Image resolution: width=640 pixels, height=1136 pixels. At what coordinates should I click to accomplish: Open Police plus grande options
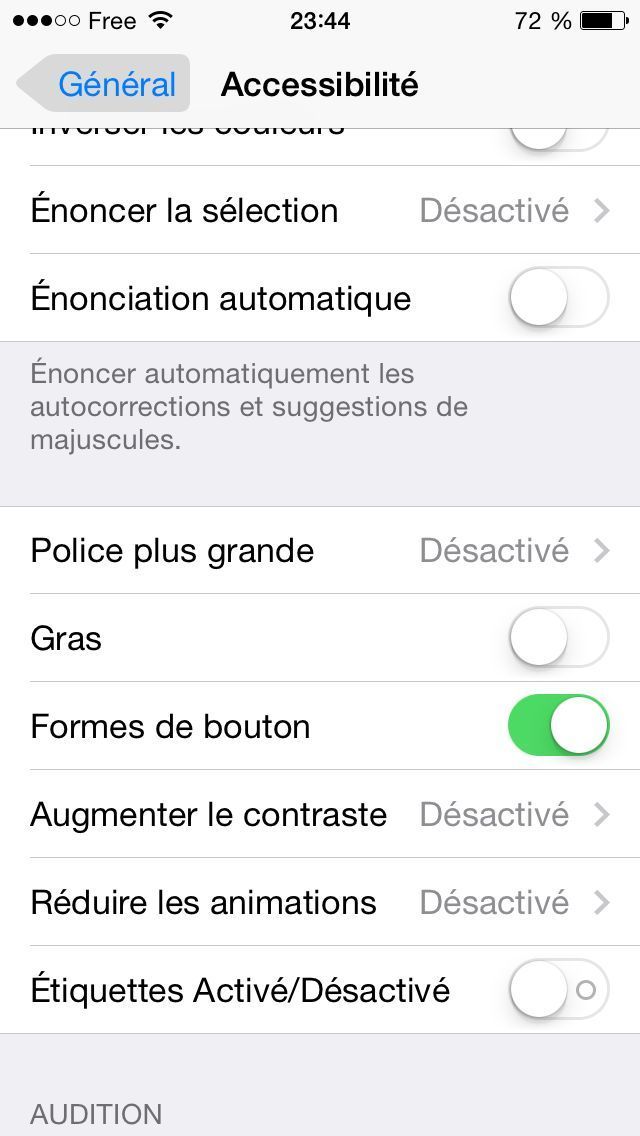tap(320, 550)
